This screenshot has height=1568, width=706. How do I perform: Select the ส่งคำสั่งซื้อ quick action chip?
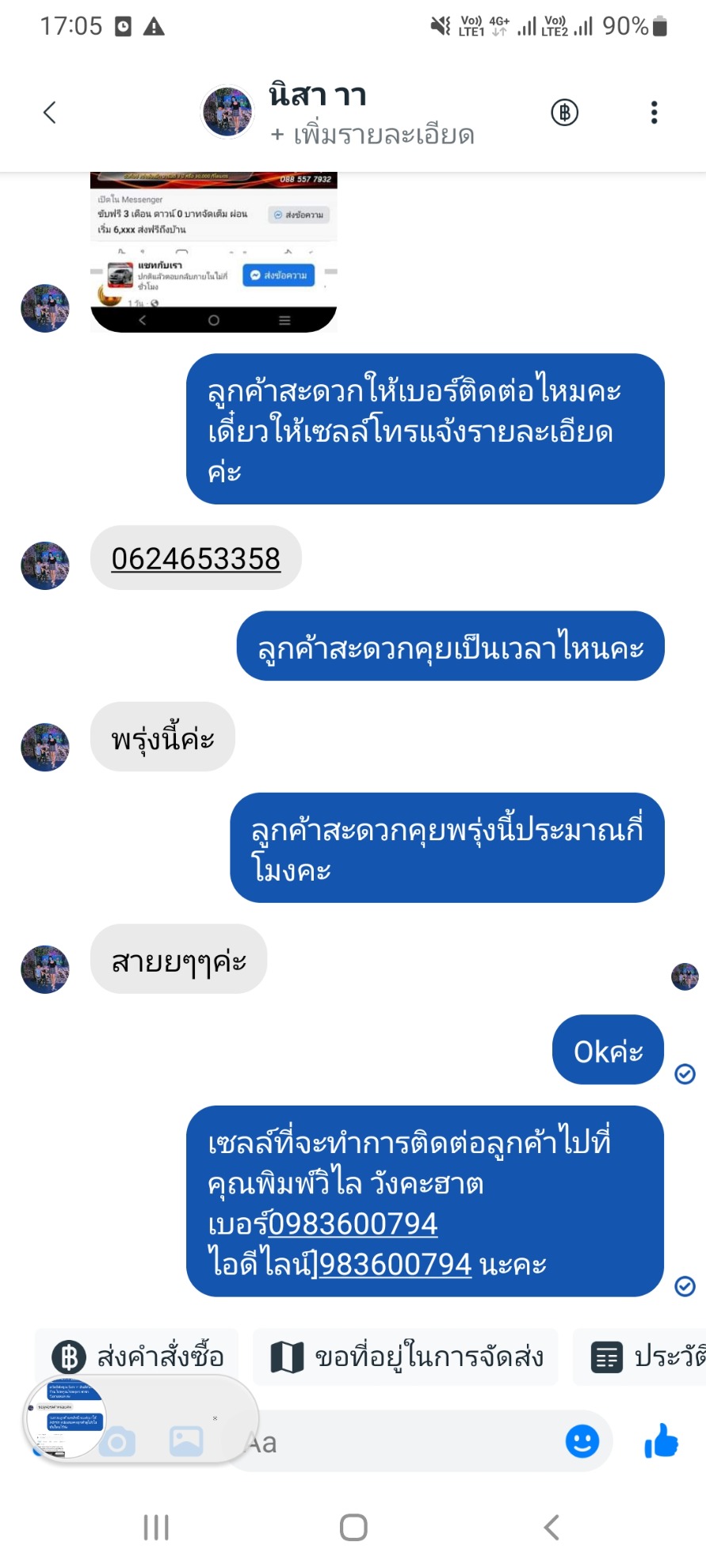[x=138, y=1357]
